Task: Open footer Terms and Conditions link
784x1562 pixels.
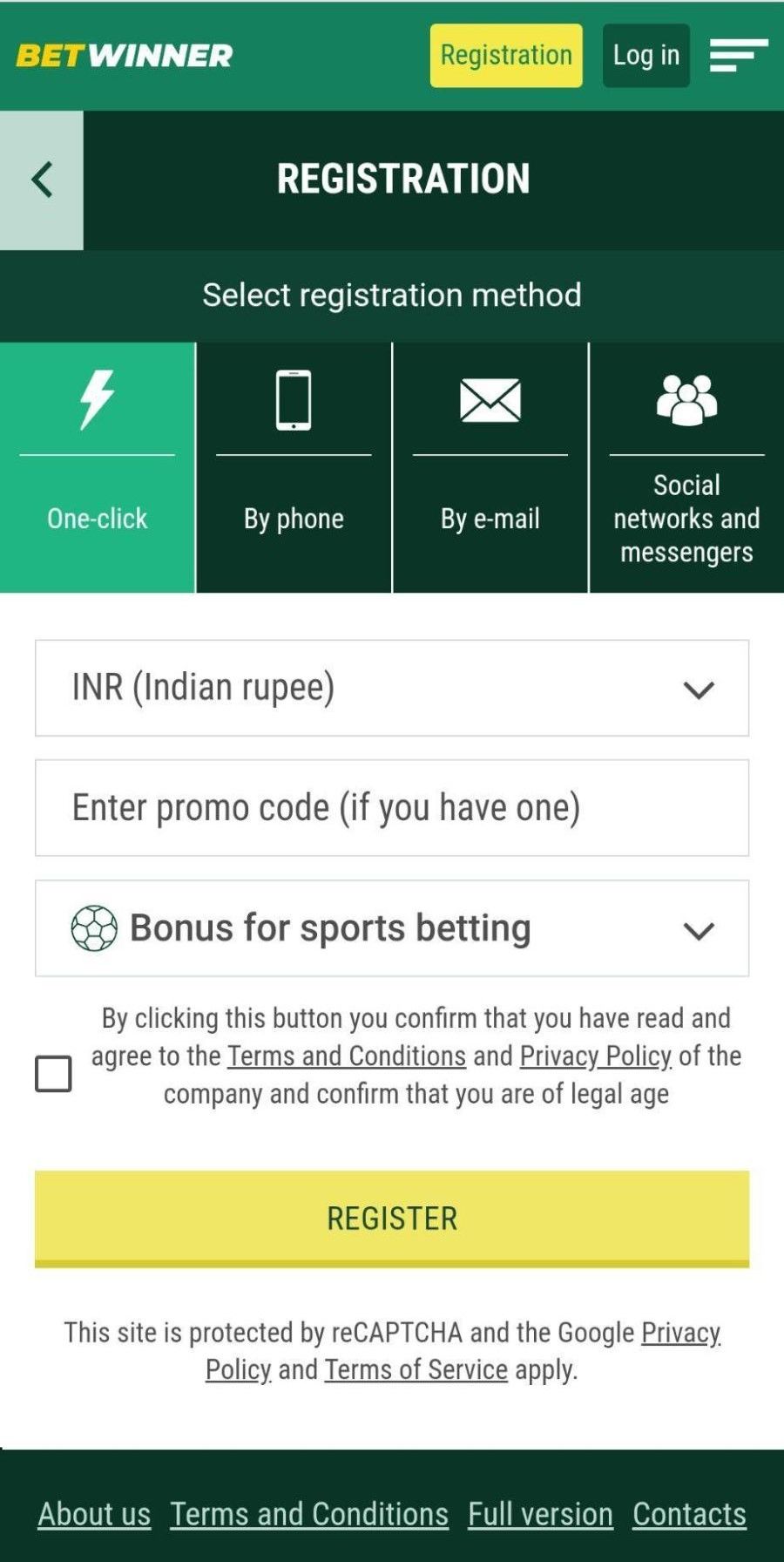Action: coord(309,1514)
